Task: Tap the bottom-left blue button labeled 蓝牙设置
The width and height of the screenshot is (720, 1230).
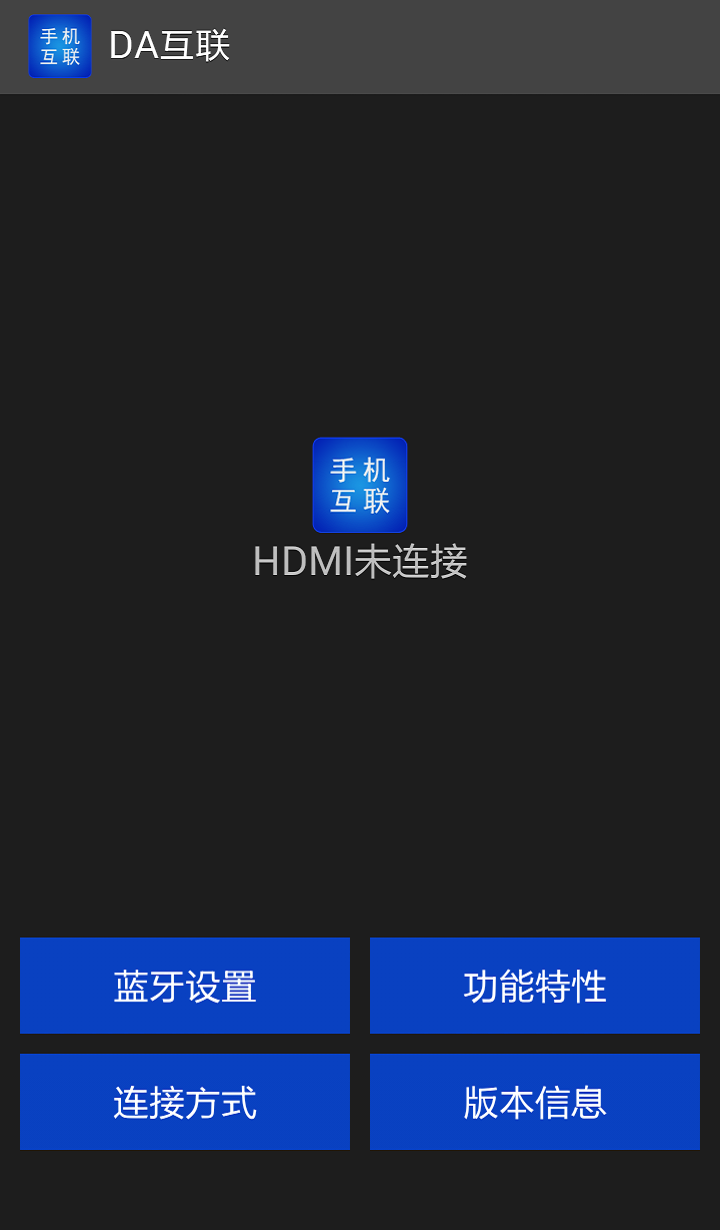Action: pos(184,985)
